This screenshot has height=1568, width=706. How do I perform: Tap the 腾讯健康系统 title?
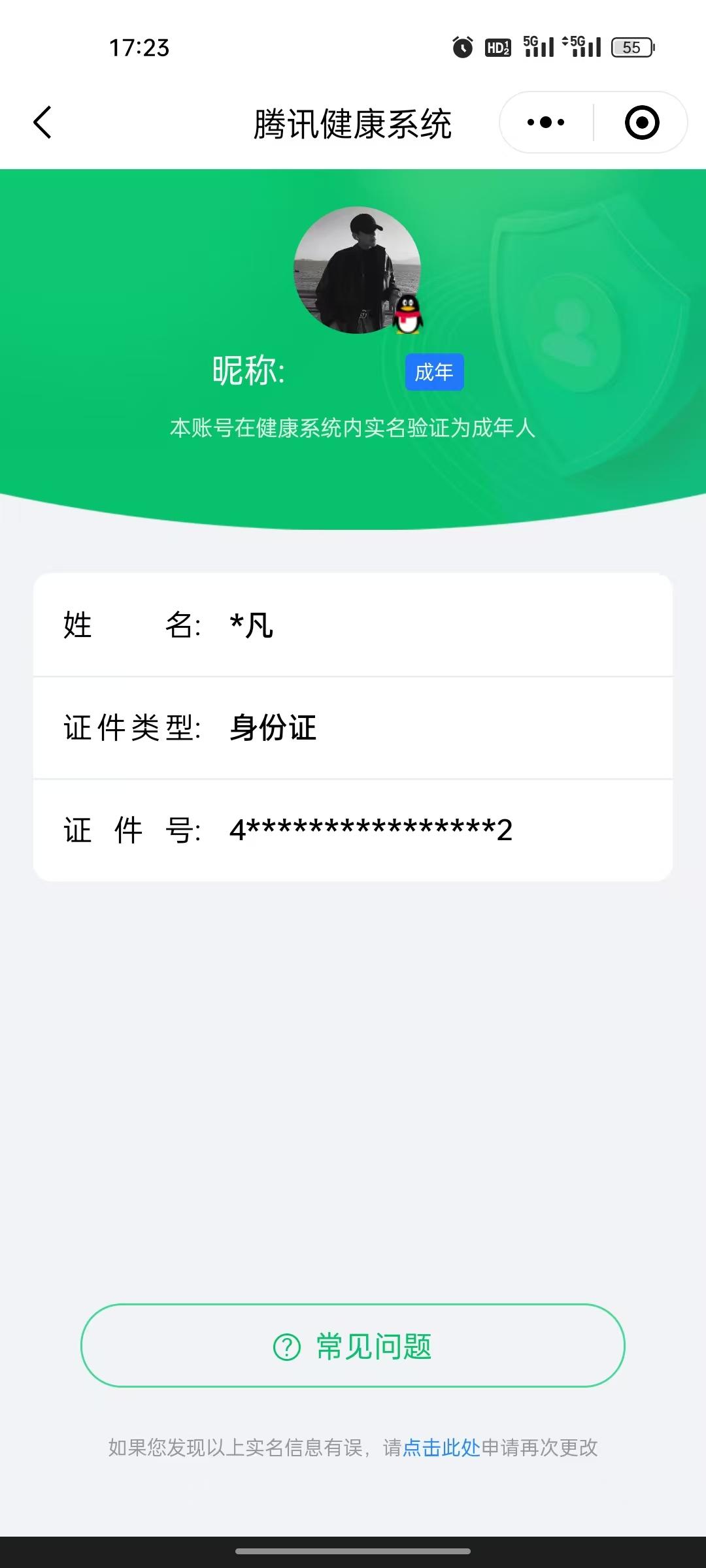[x=353, y=125]
